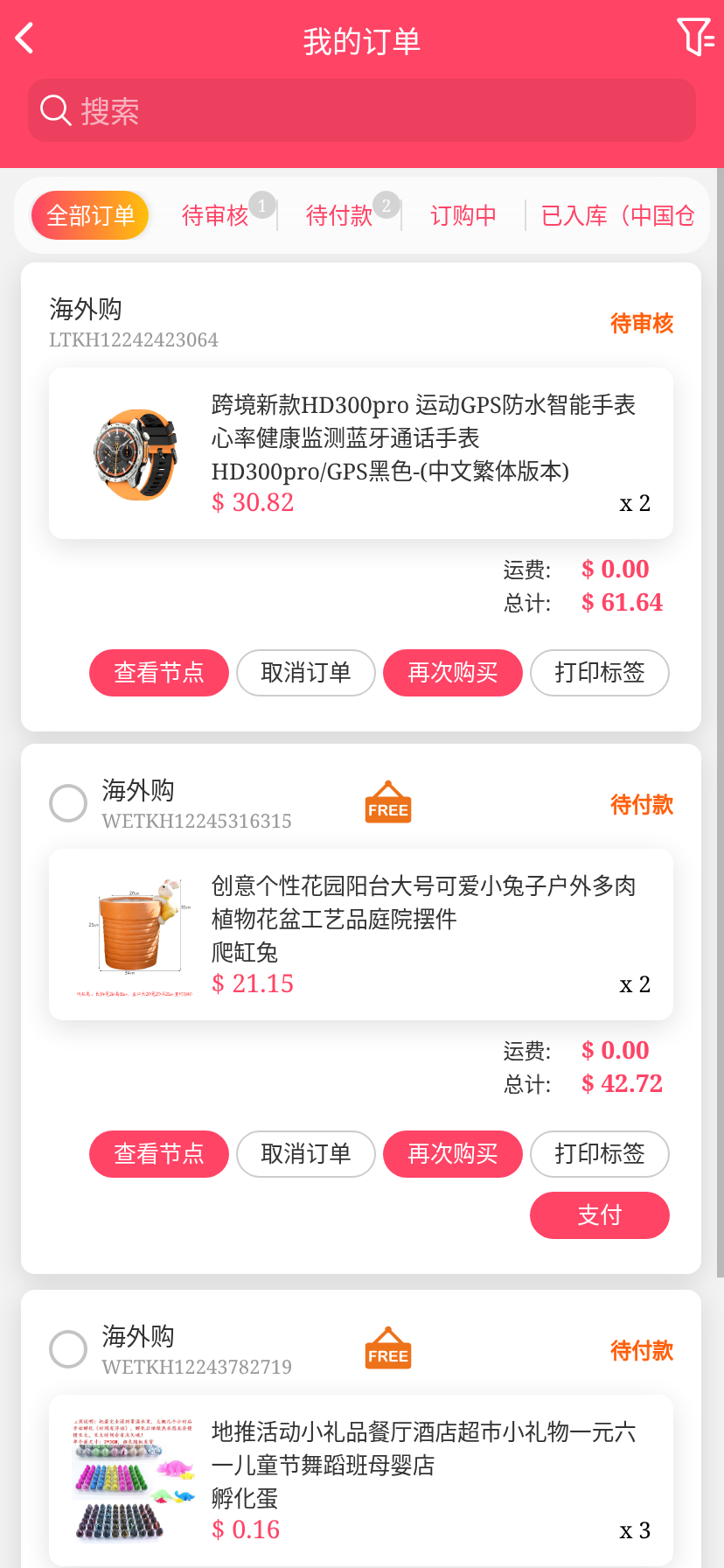The image size is (724, 1568).
Task: Tap 查看节点 for order LTKH12242423064
Action: point(159,673)
